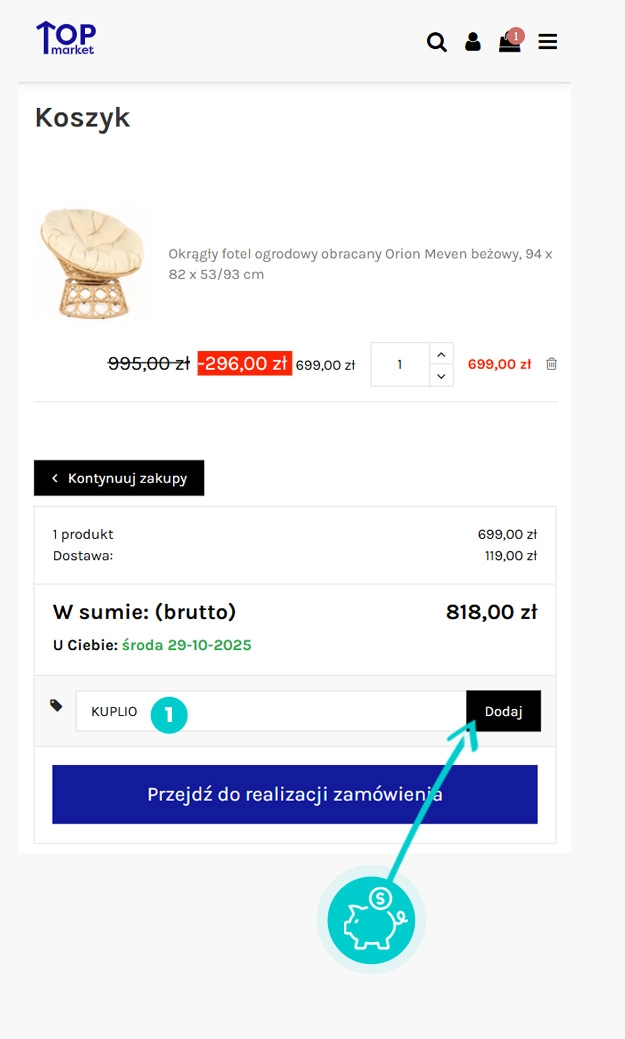Open the shopping cart icon

[510, 42]
